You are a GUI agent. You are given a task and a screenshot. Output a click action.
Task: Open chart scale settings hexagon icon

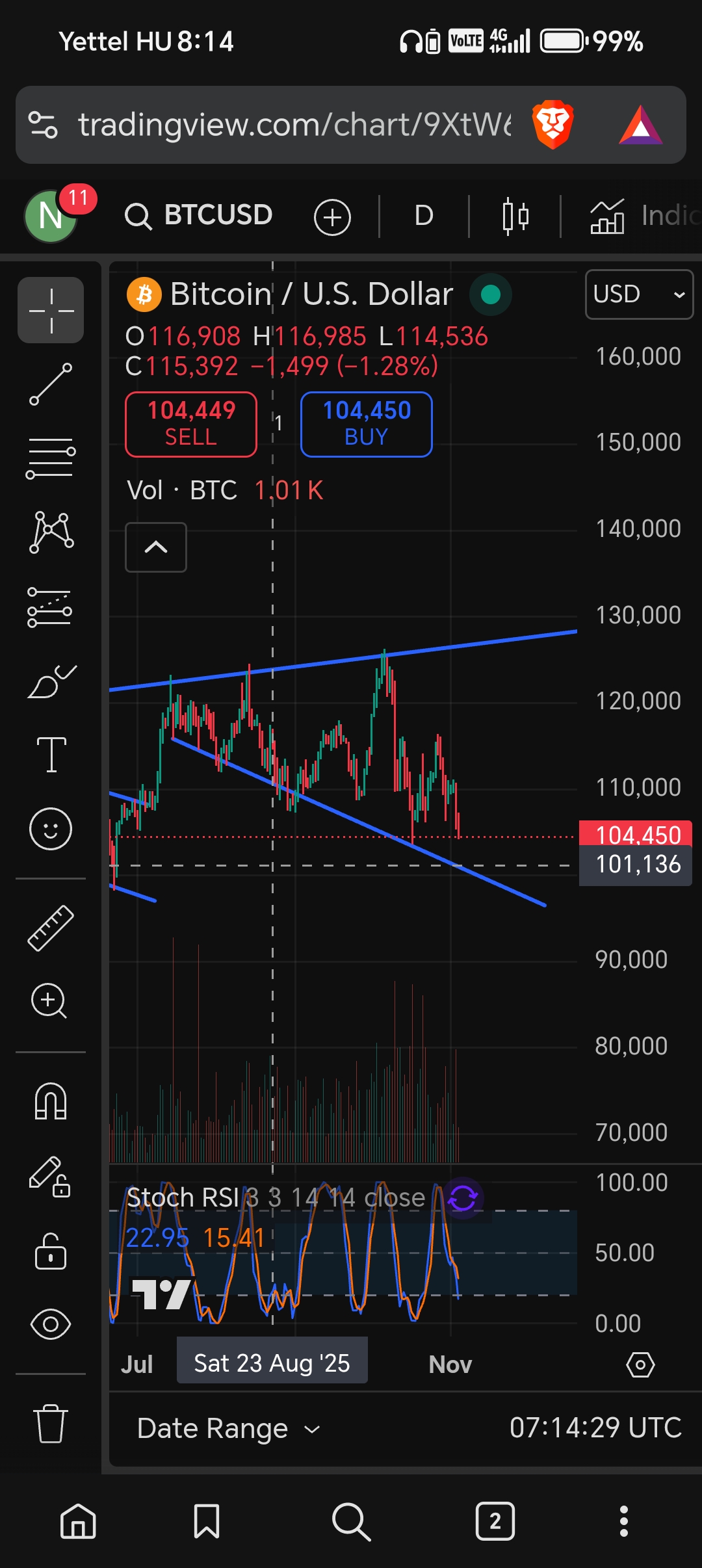640,1365
